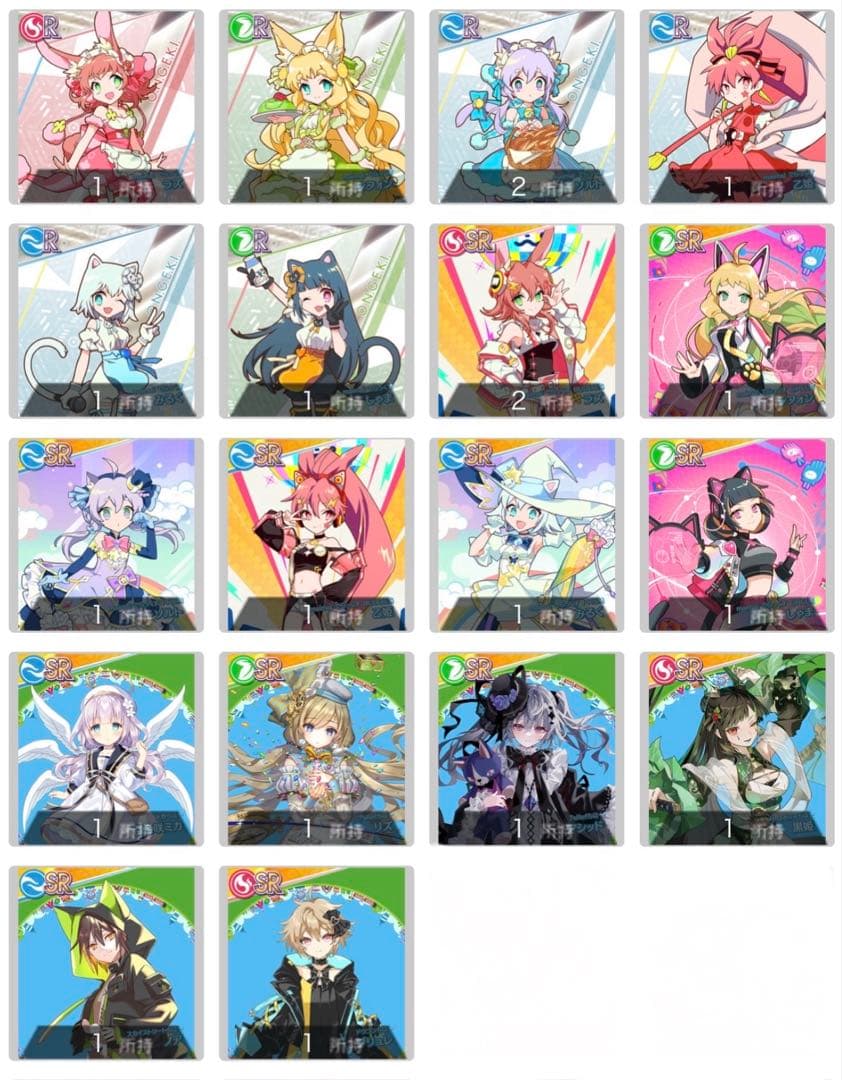
Task: Open the white cat-eared winking R card
Action: (110, 320)
